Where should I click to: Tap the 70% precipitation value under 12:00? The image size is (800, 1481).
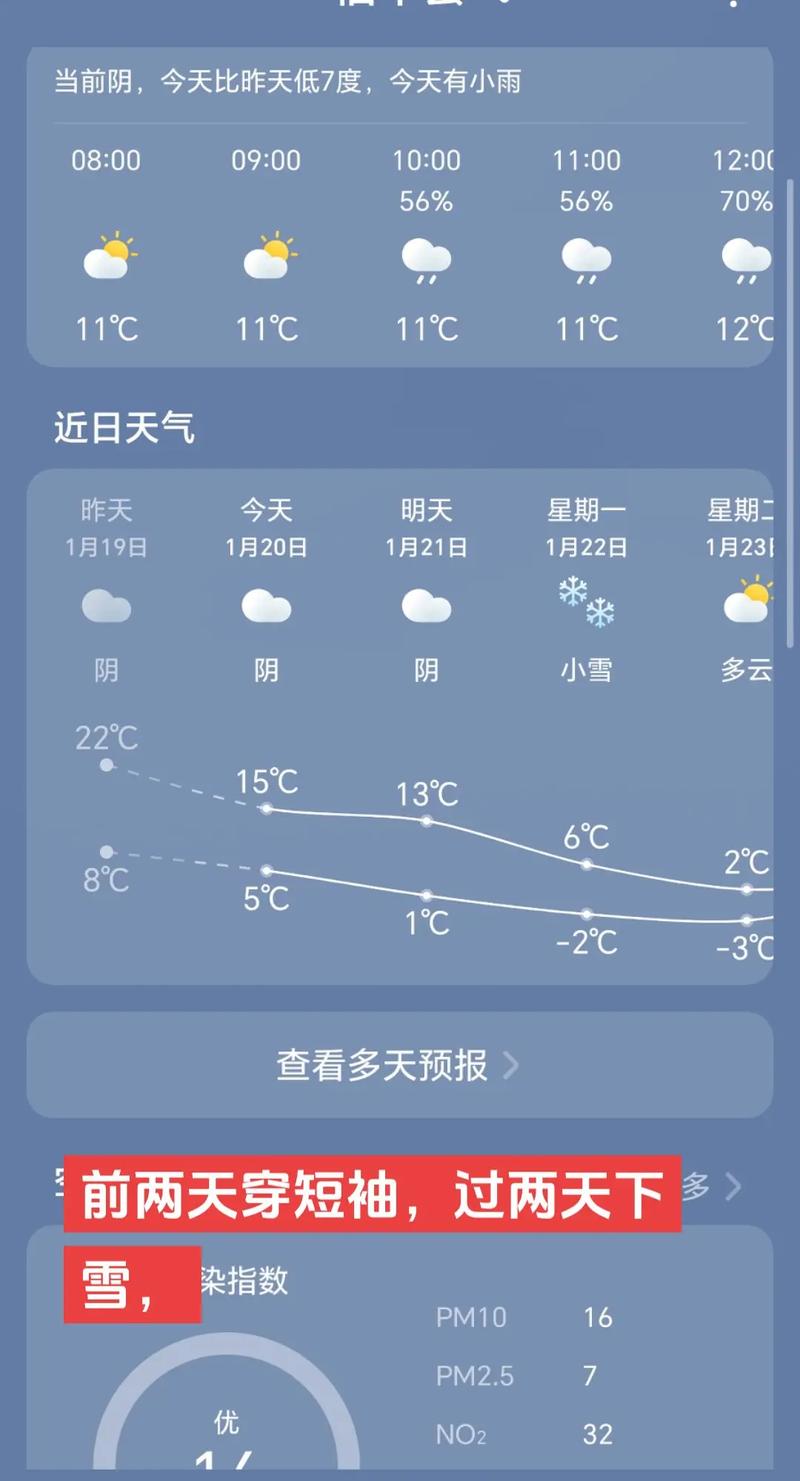coord(745,201)
